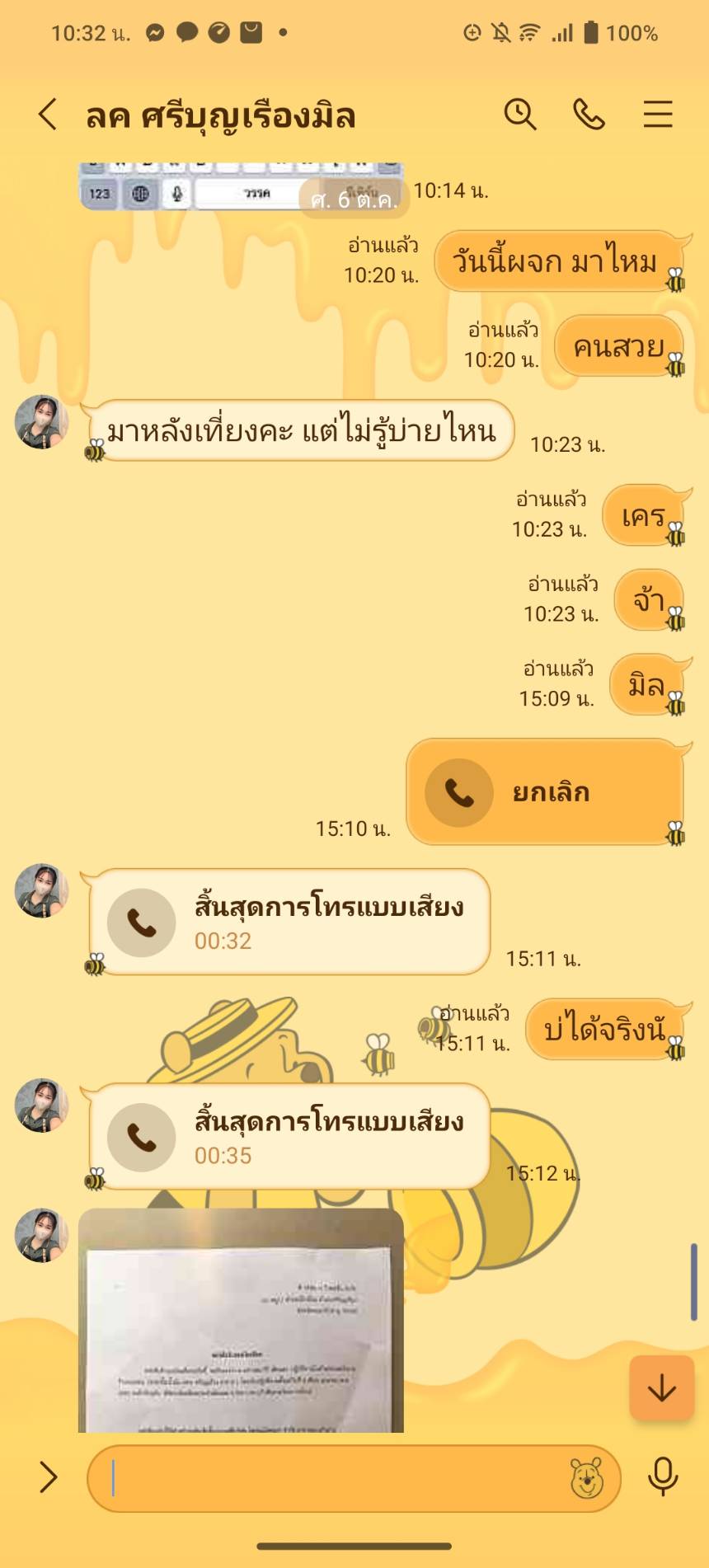Tap the cancelled call bubble at 15:10

[x=544, y=792]
